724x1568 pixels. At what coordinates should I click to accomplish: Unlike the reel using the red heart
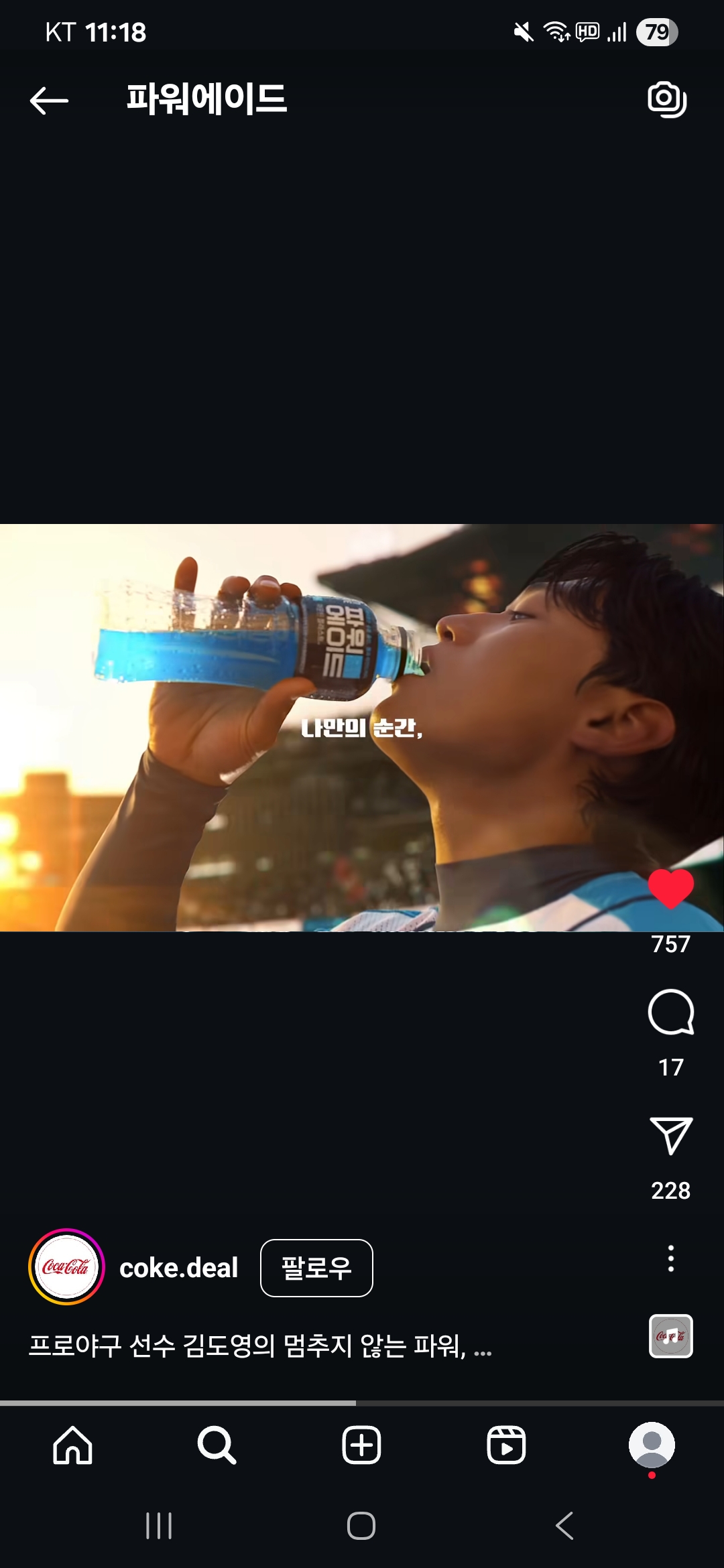click(670, 889)
